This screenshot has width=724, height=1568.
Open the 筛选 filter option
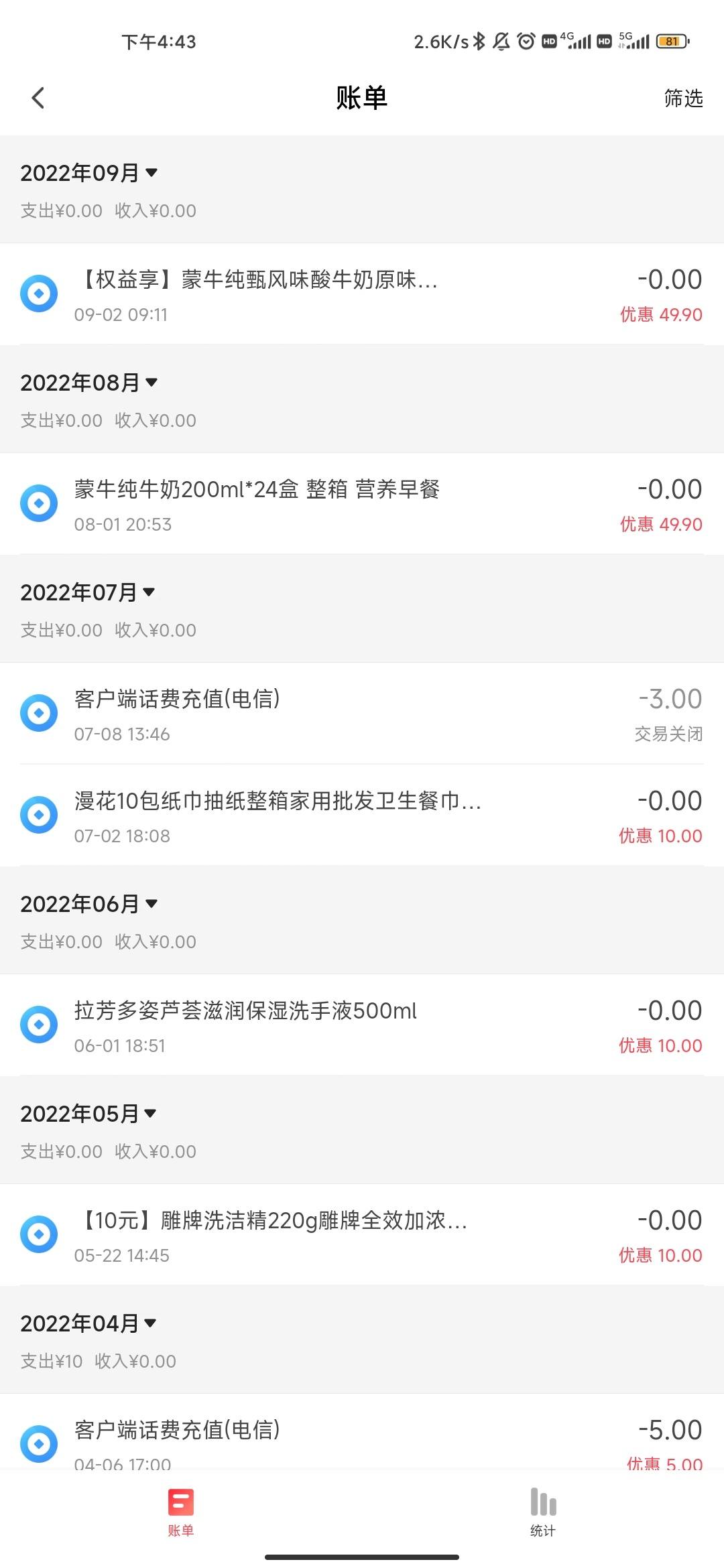(683, 99)
